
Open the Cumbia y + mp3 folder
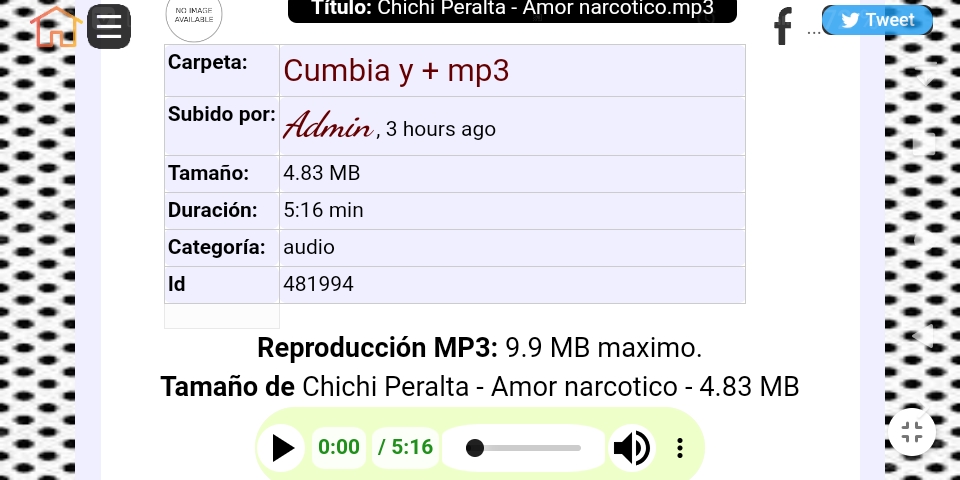tap(396, 70)
